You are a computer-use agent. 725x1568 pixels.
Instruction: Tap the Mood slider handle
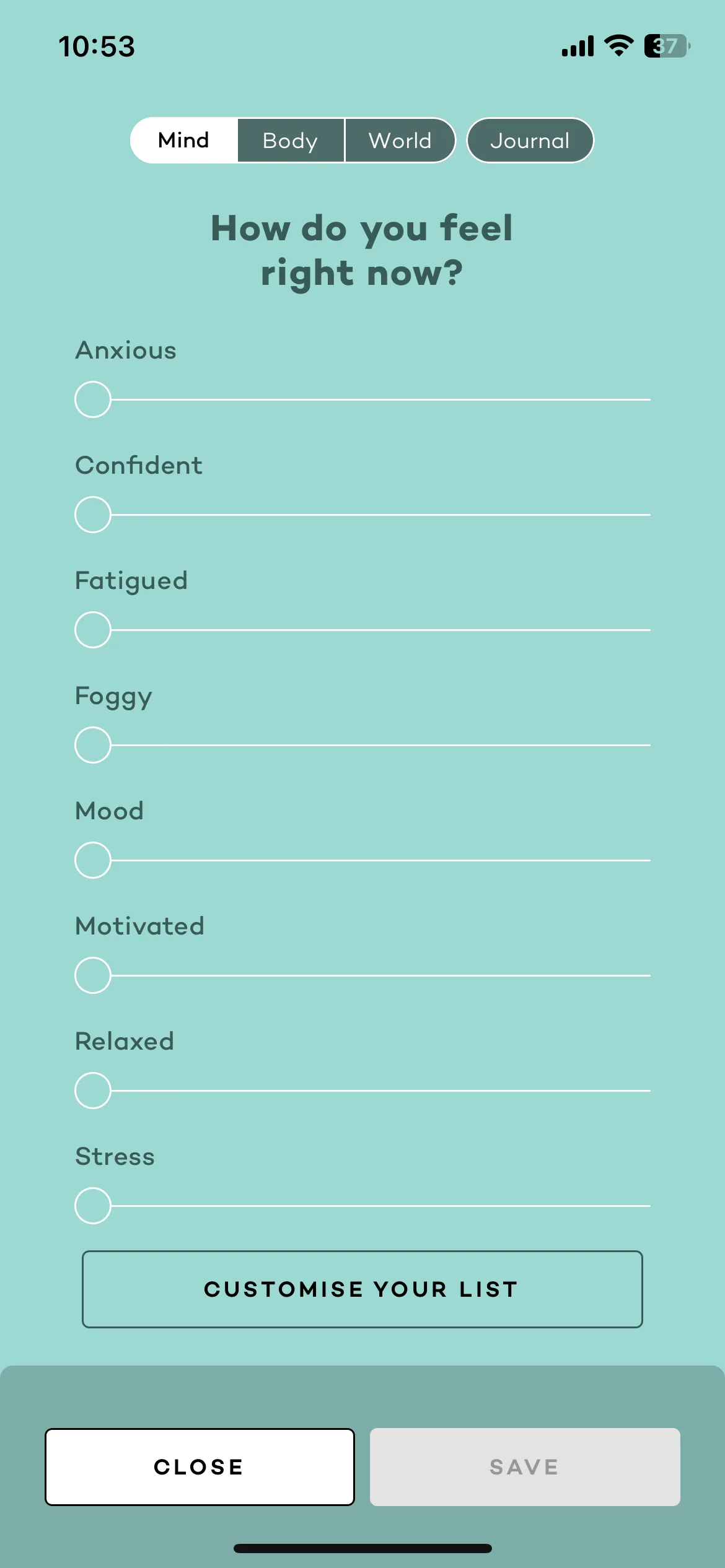point(93,860)
